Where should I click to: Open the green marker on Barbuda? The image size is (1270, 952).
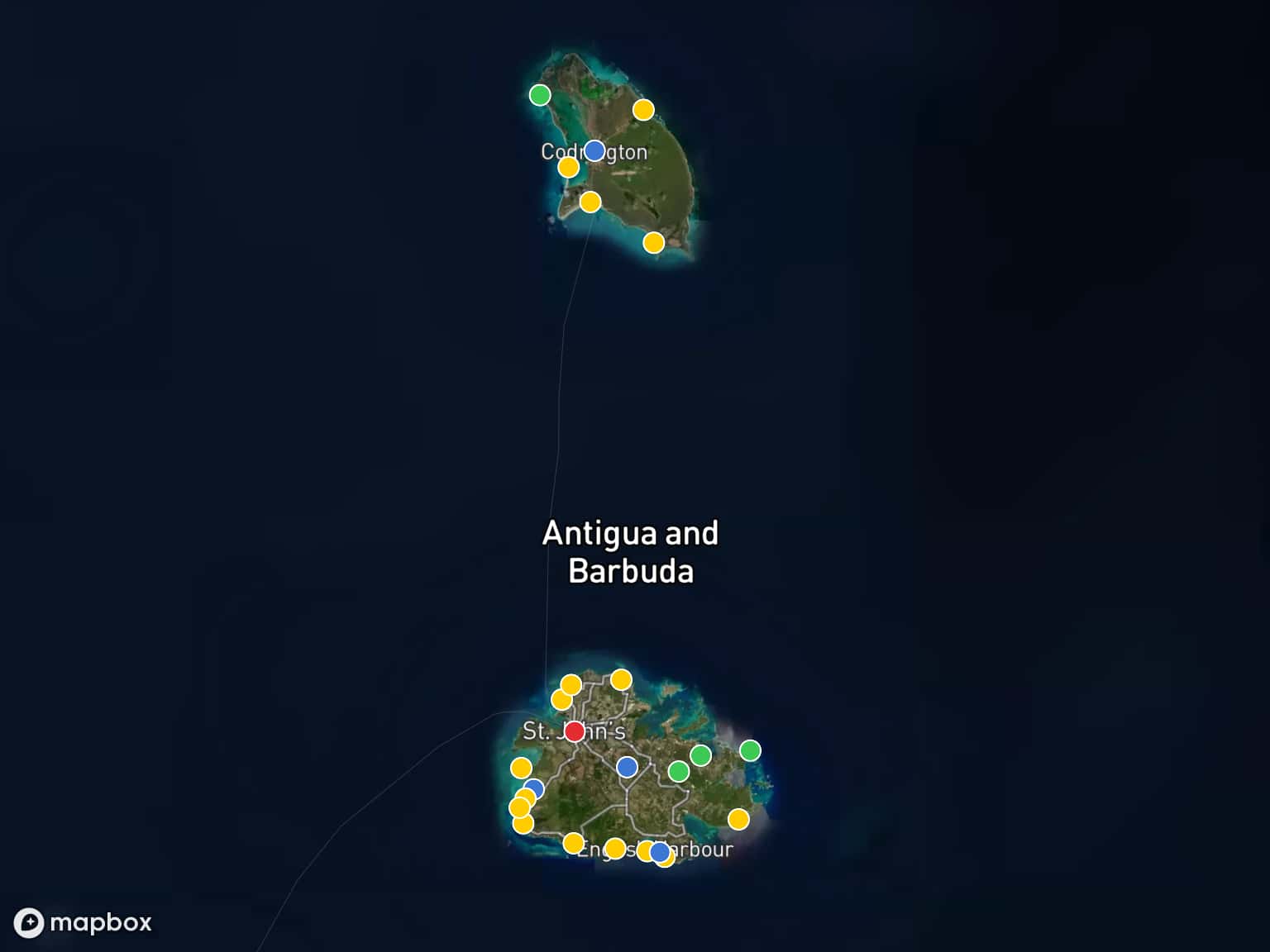(x=540, y=95)
